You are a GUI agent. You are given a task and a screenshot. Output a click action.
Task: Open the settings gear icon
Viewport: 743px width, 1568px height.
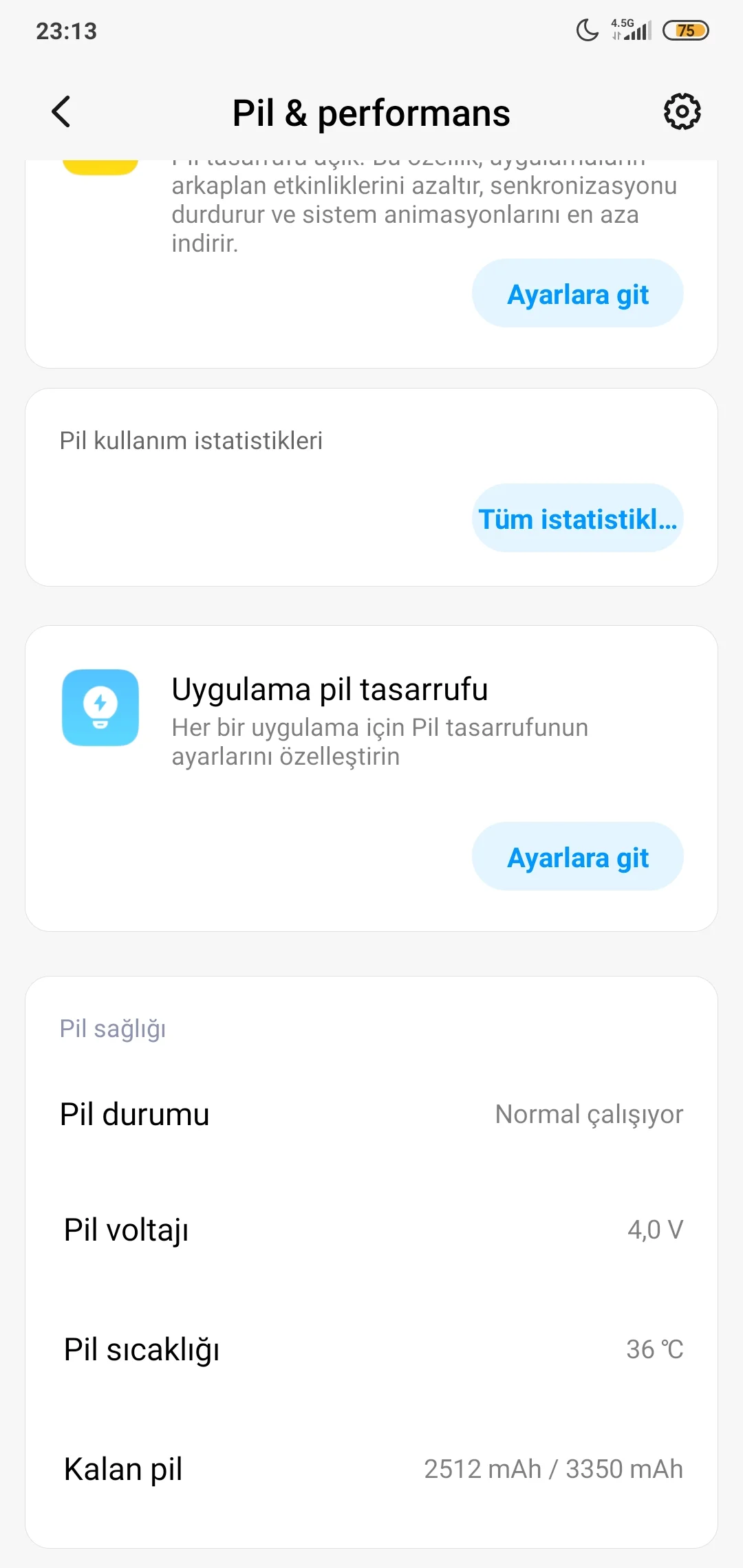click(x=682, y=112)
